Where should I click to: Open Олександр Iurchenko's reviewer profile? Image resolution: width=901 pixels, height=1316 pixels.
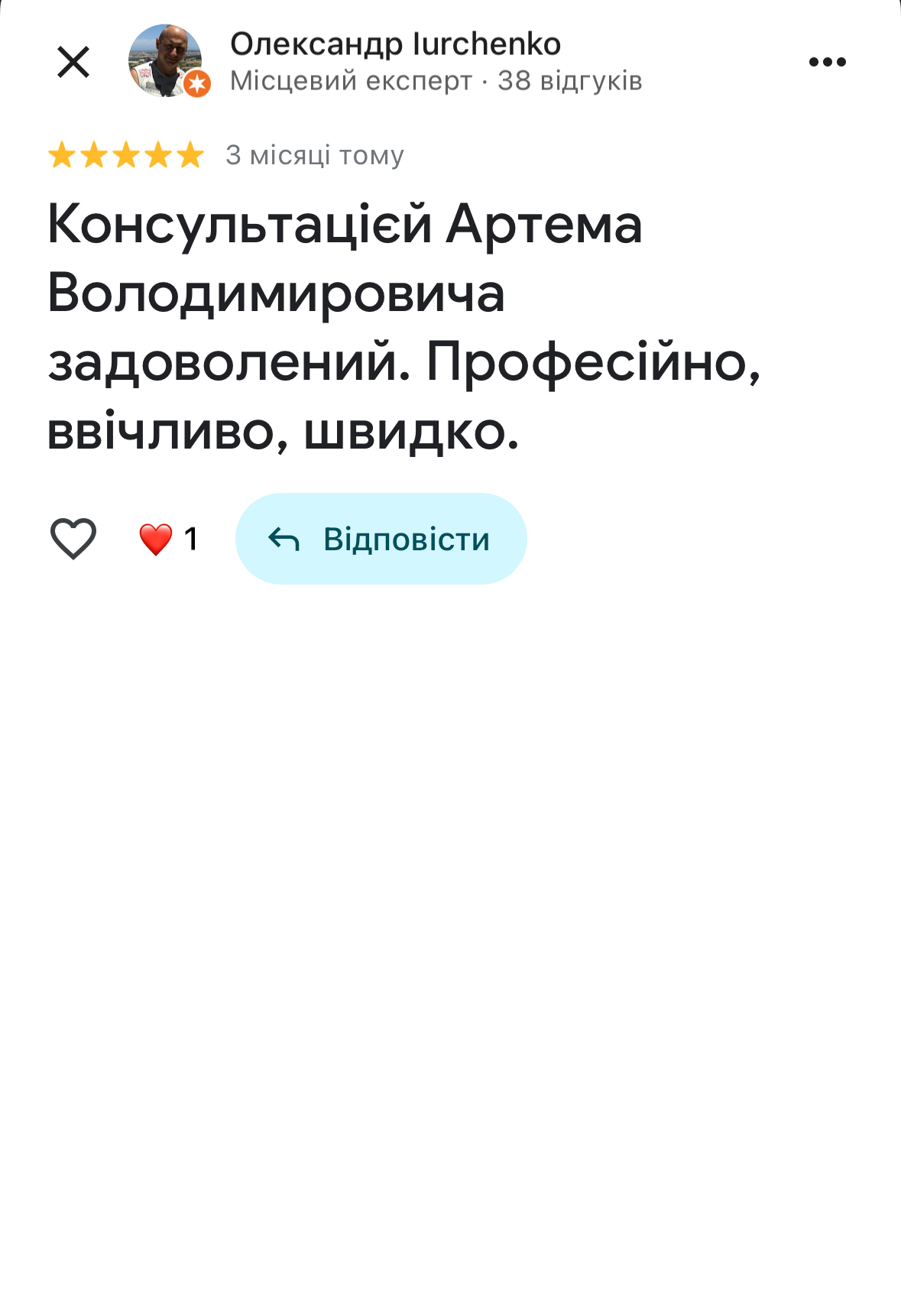395,44
